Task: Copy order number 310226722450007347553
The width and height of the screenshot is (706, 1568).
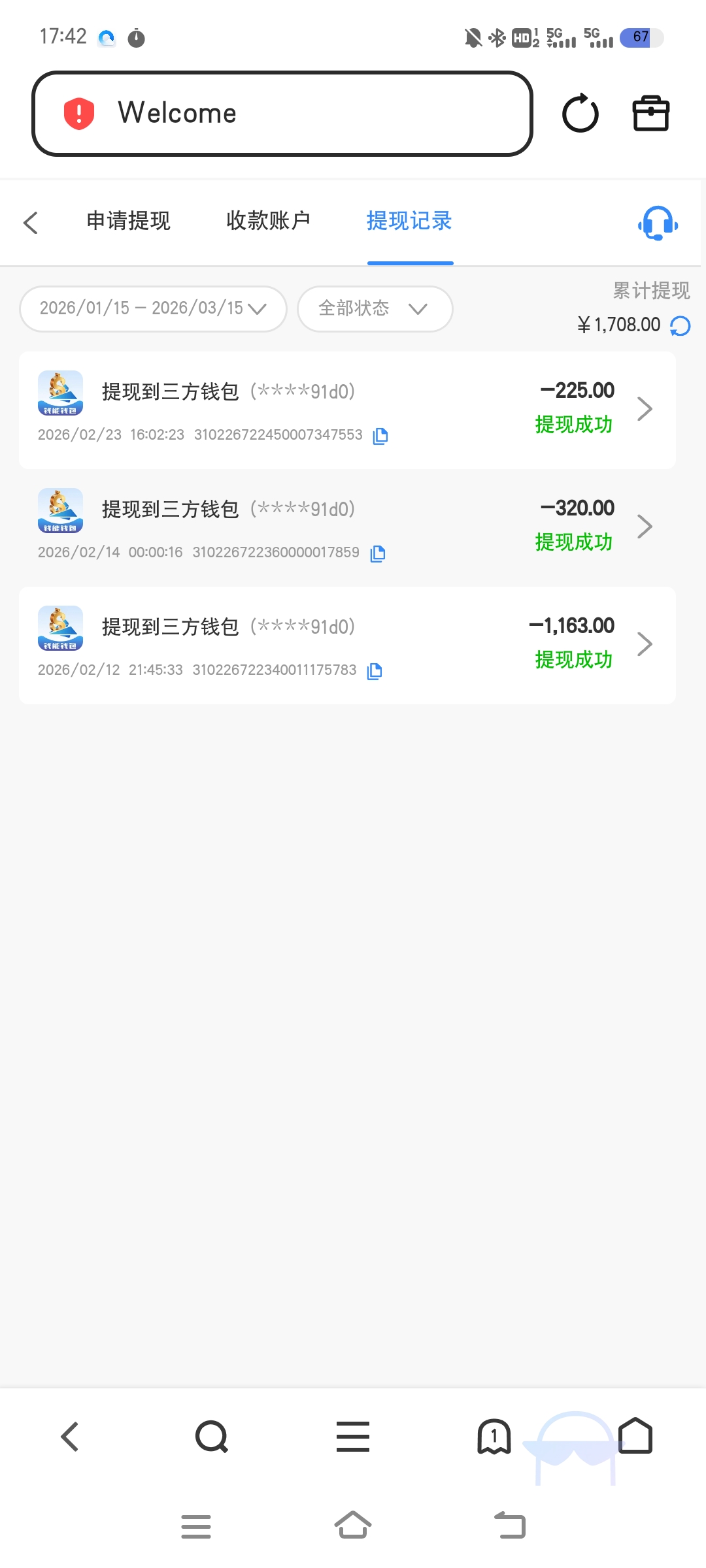Action: 381,435
